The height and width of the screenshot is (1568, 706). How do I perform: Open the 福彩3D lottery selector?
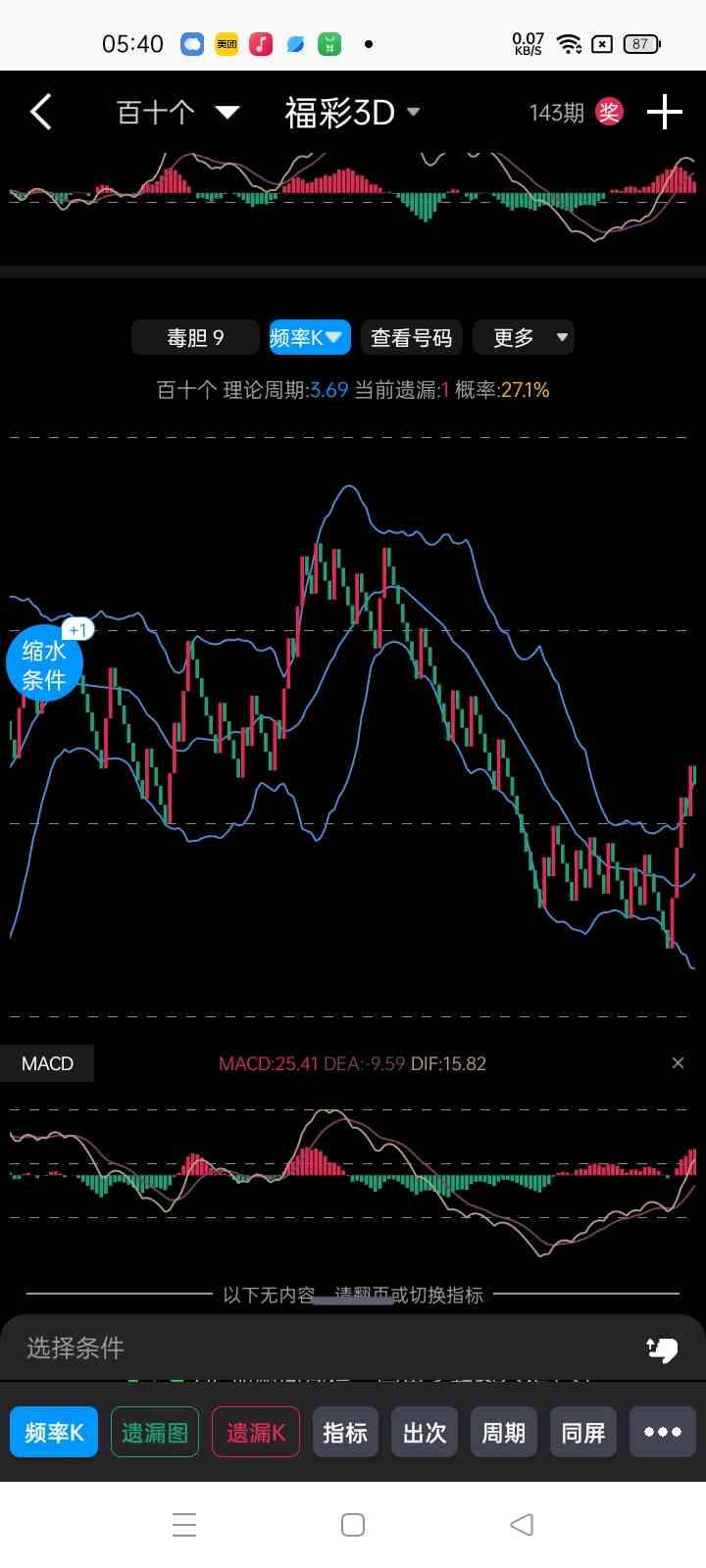pos(351,113)
